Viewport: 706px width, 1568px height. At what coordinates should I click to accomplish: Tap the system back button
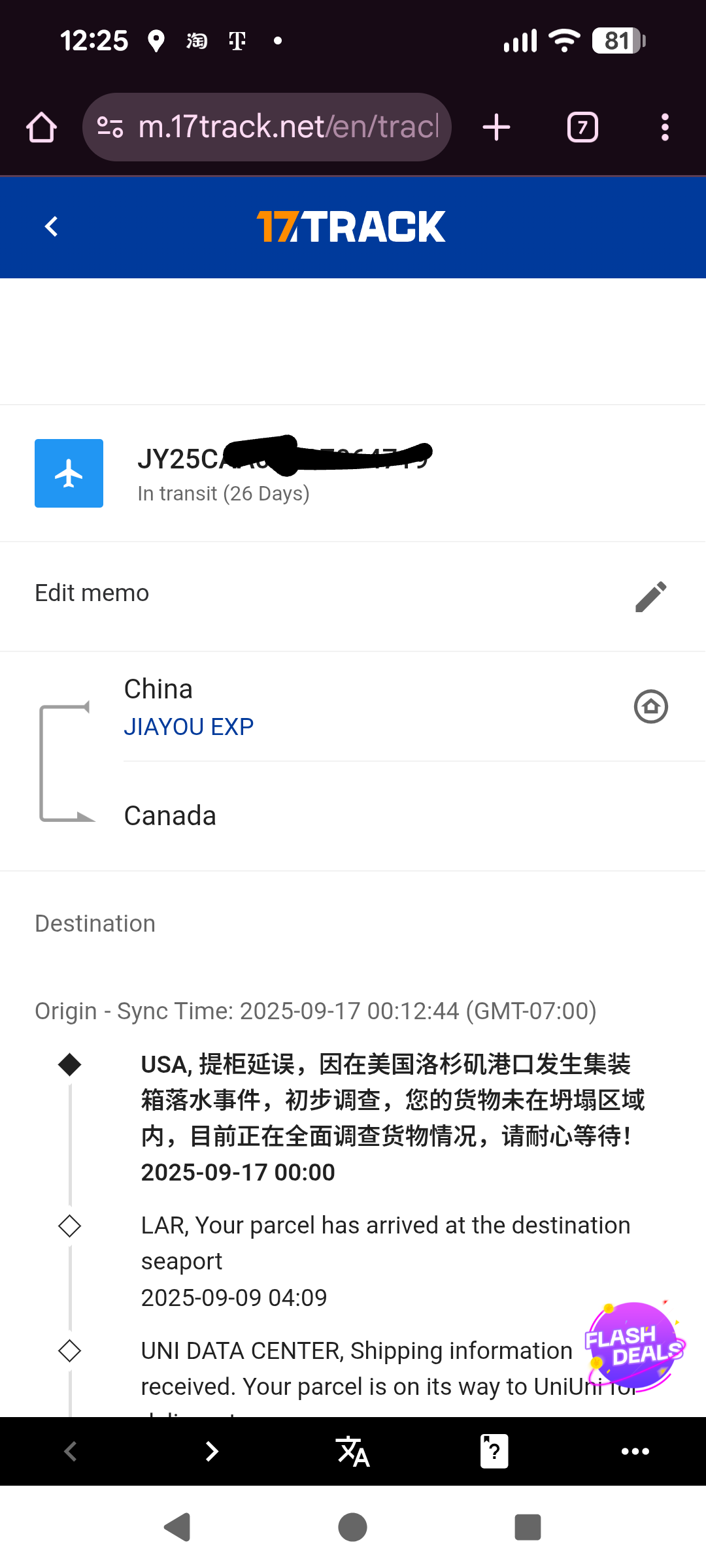click(x=177, y=1527)
